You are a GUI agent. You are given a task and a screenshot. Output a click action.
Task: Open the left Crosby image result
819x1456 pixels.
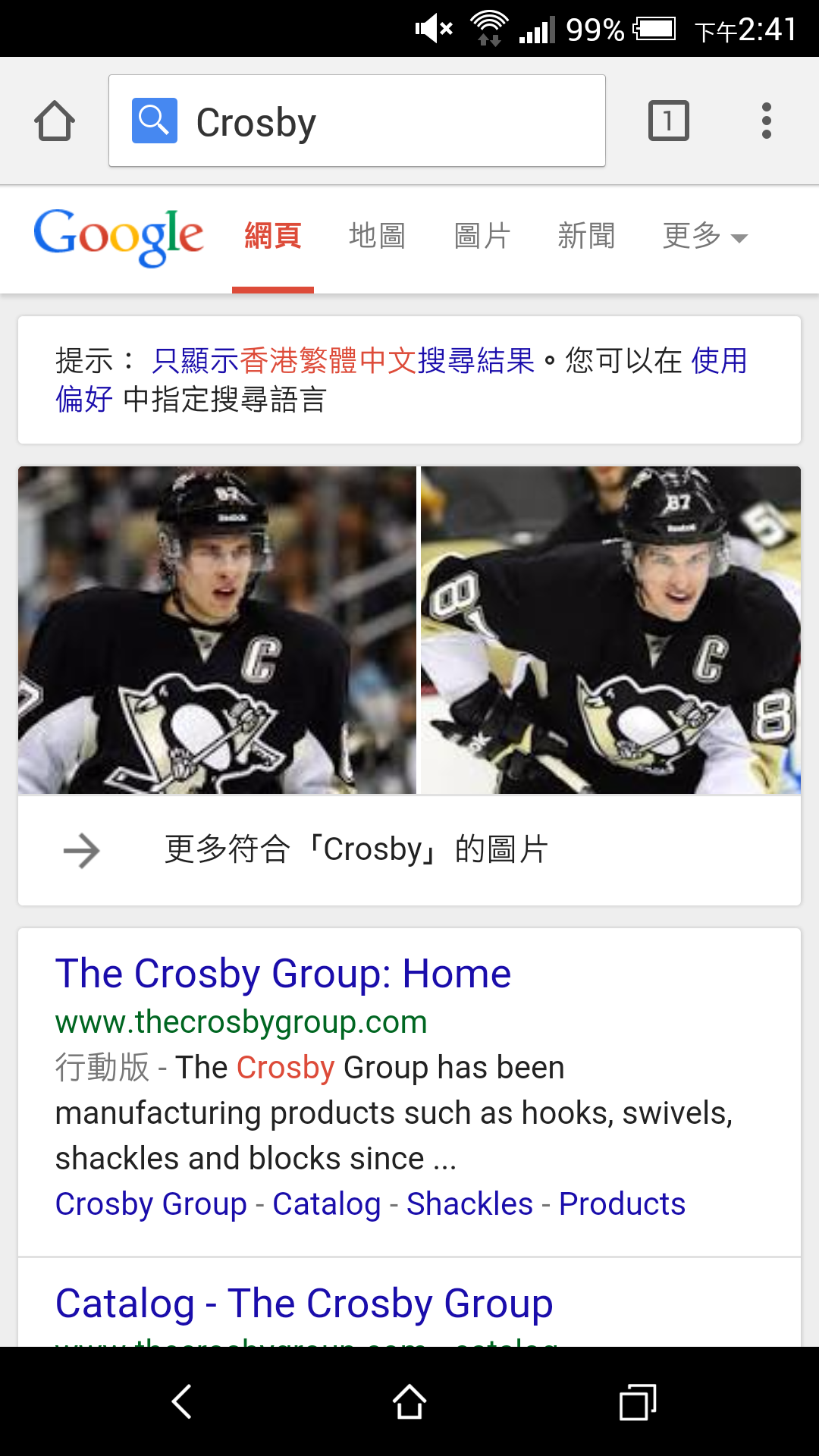[x=217, y=630]
